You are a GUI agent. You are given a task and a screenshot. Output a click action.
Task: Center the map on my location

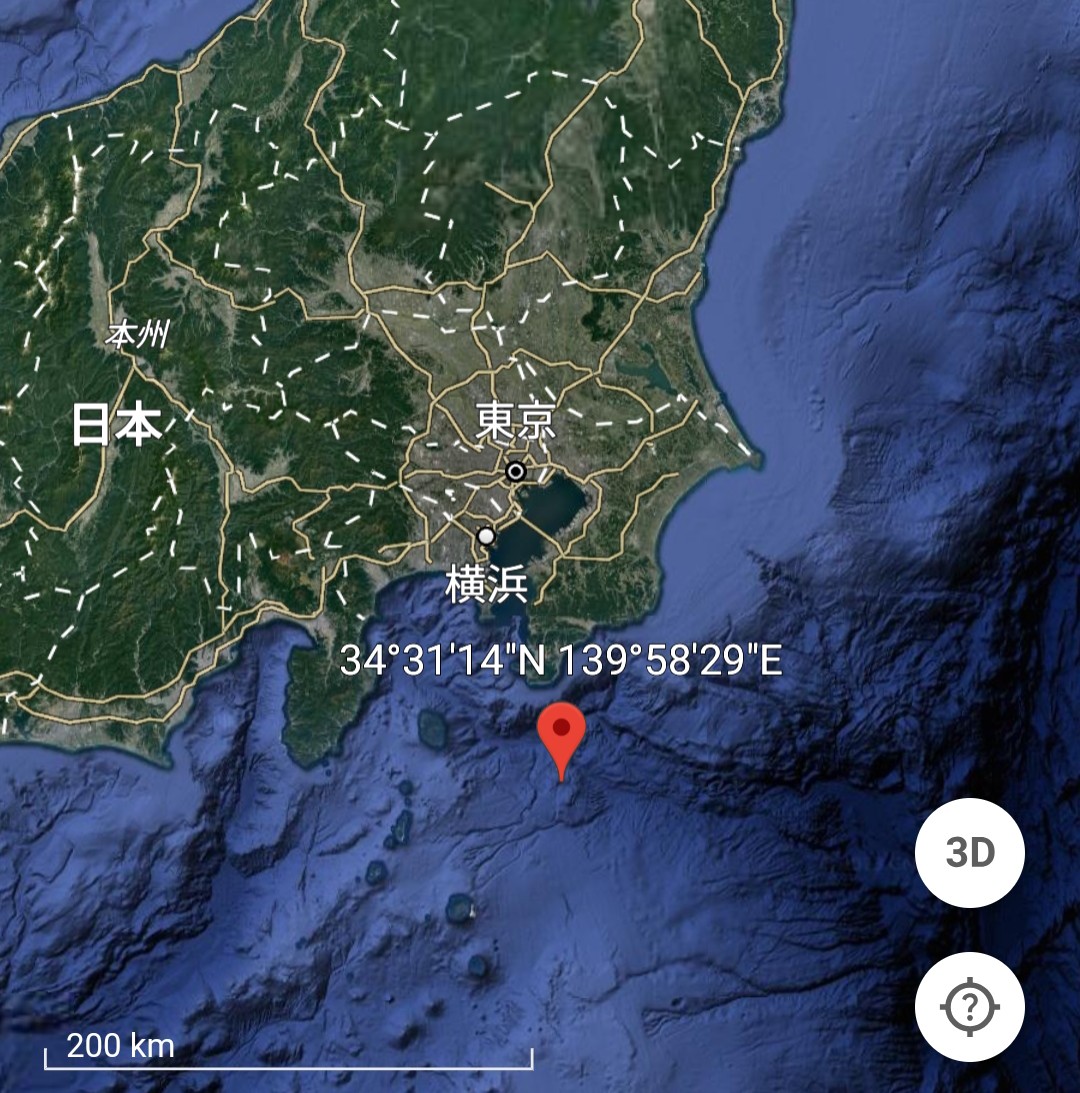[x=969, y=1006]
